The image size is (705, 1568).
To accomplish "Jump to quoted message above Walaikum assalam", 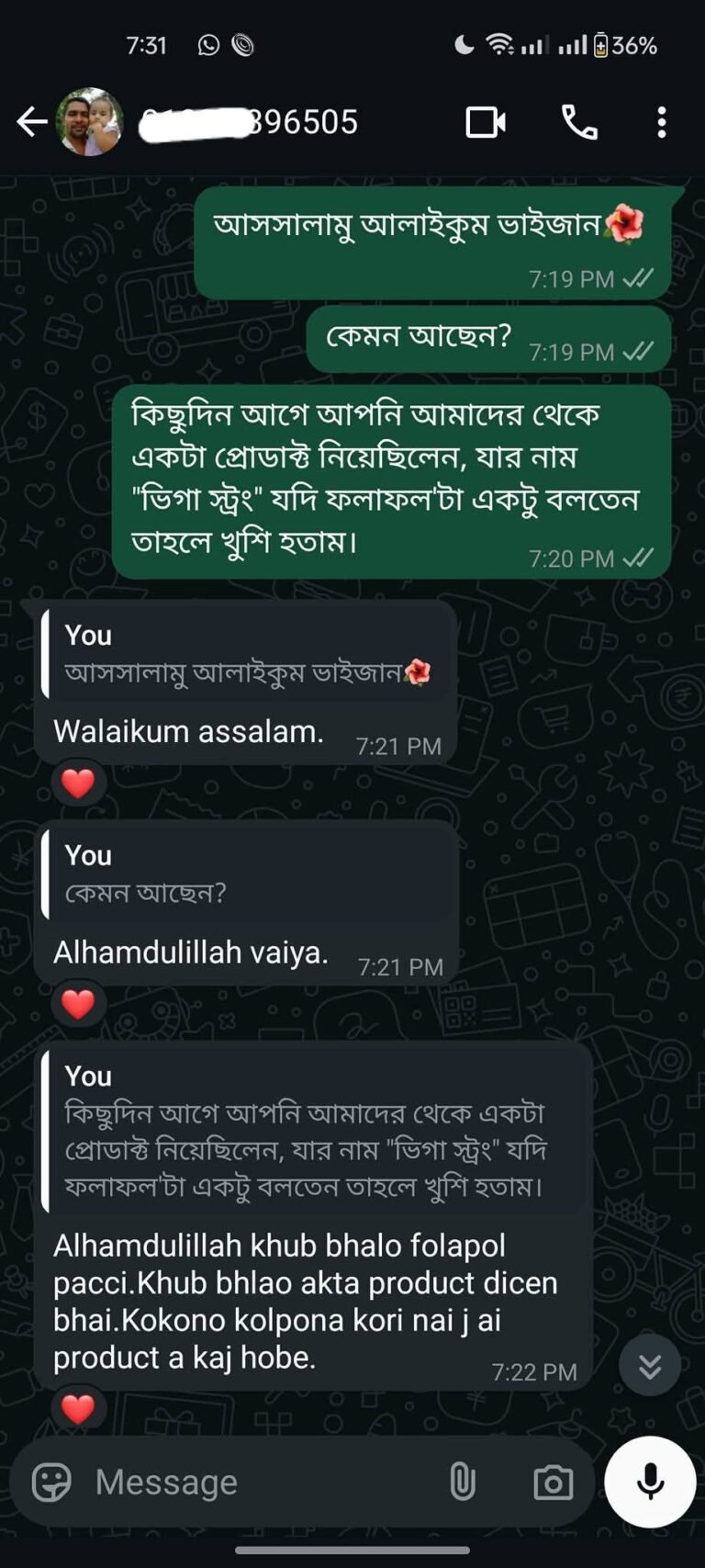I will click(248, 654).
